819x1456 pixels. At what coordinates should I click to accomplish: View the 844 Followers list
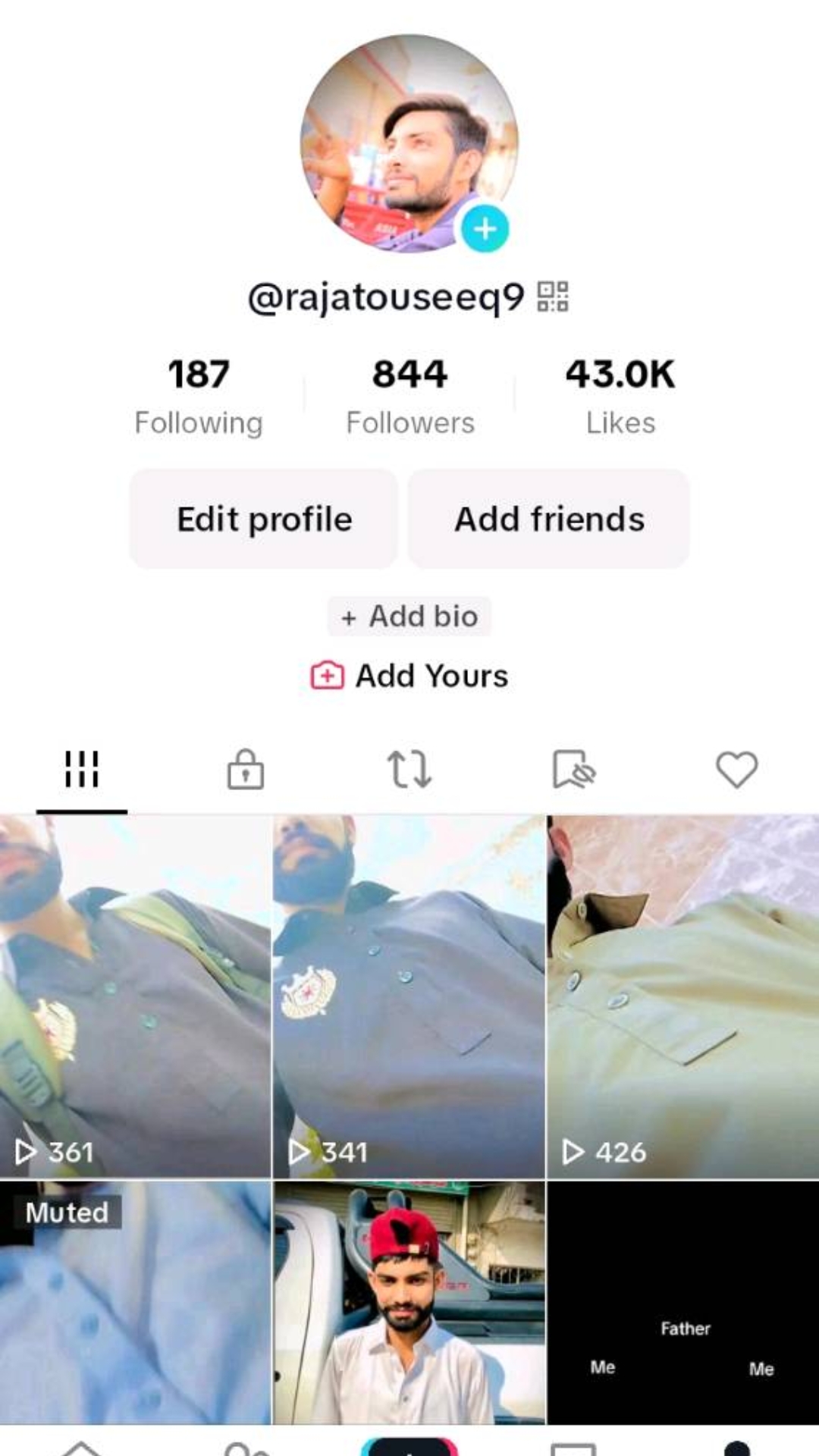click(409, 396)
